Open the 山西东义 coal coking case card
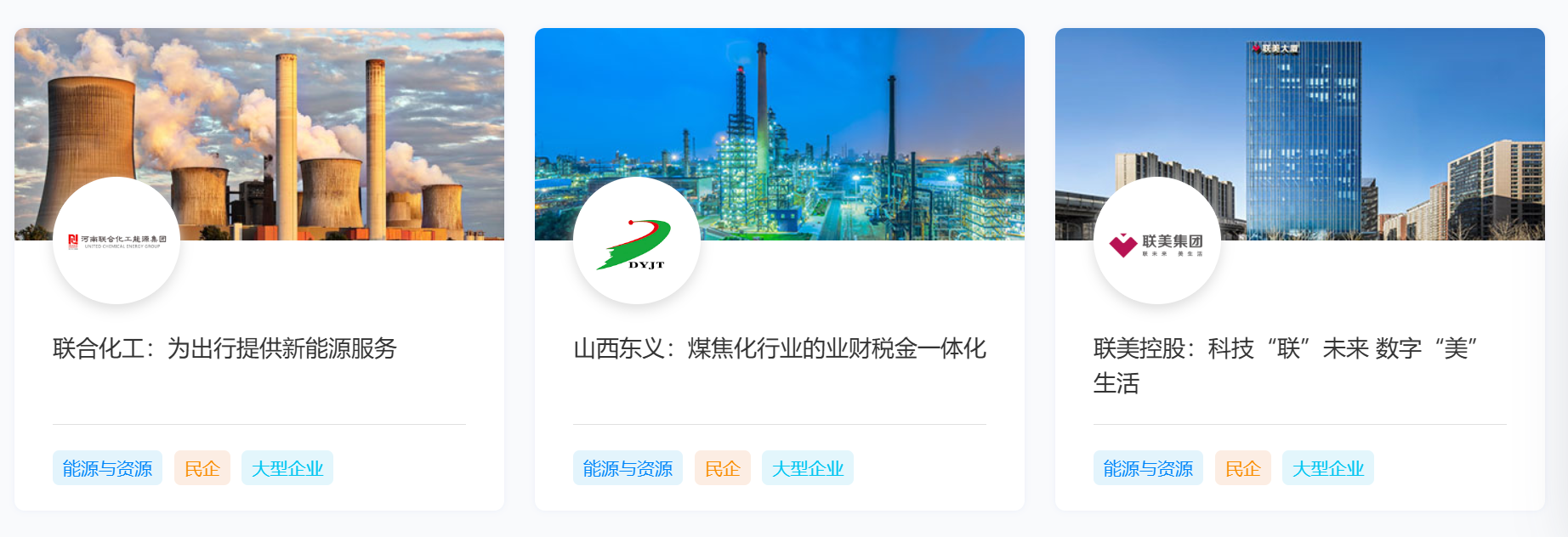This screenshot has width=1568, height=537. pyautogui.click(x=779, y=348)
